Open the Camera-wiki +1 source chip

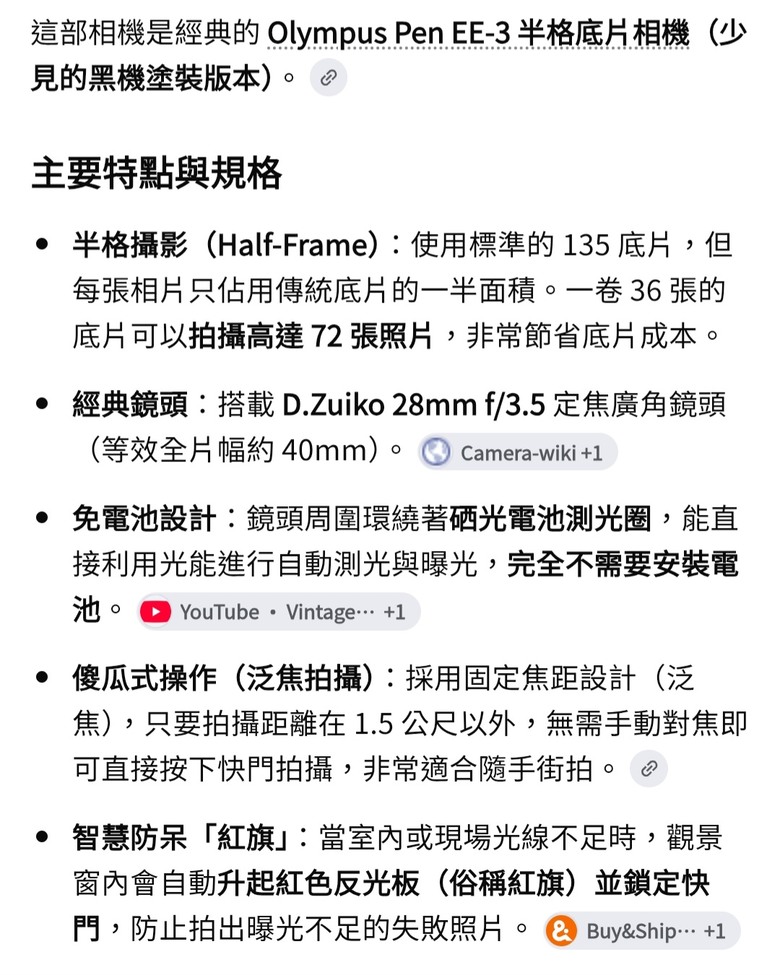pos(518,452)
